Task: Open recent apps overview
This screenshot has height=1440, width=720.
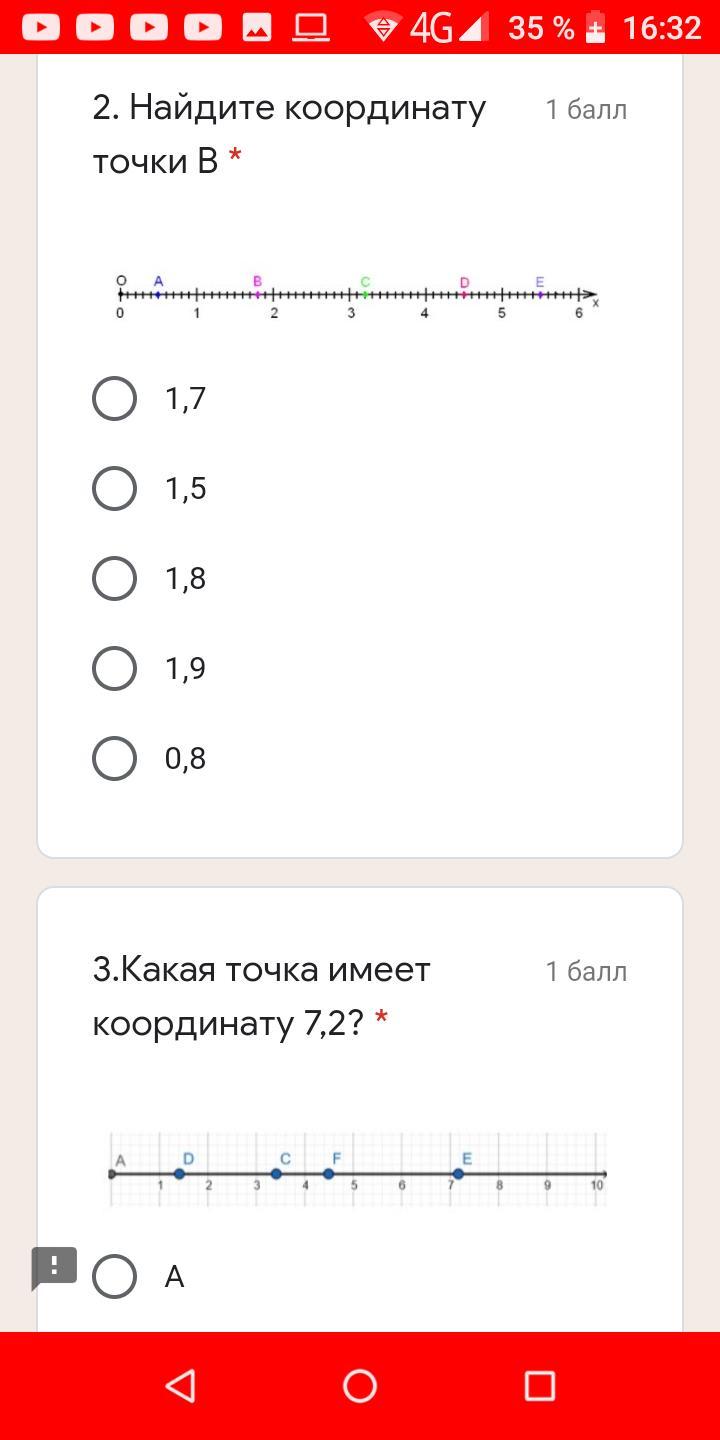Action: (x=540, y=1386)
